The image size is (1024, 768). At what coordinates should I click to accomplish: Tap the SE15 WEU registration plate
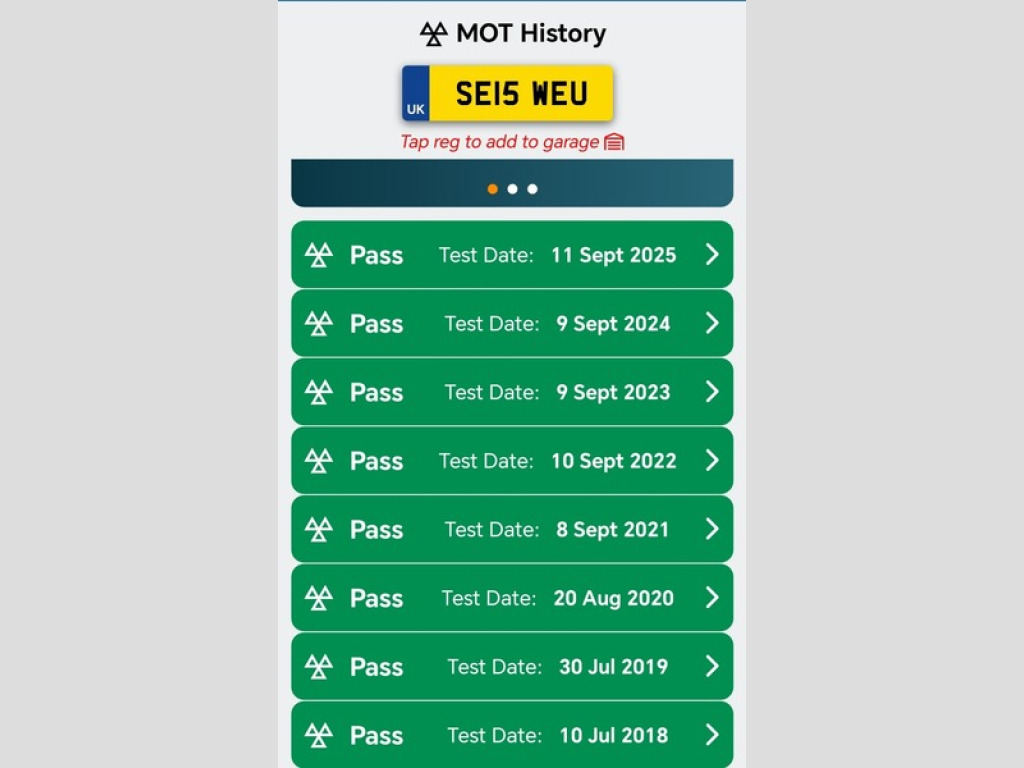[x=507, y=93]
